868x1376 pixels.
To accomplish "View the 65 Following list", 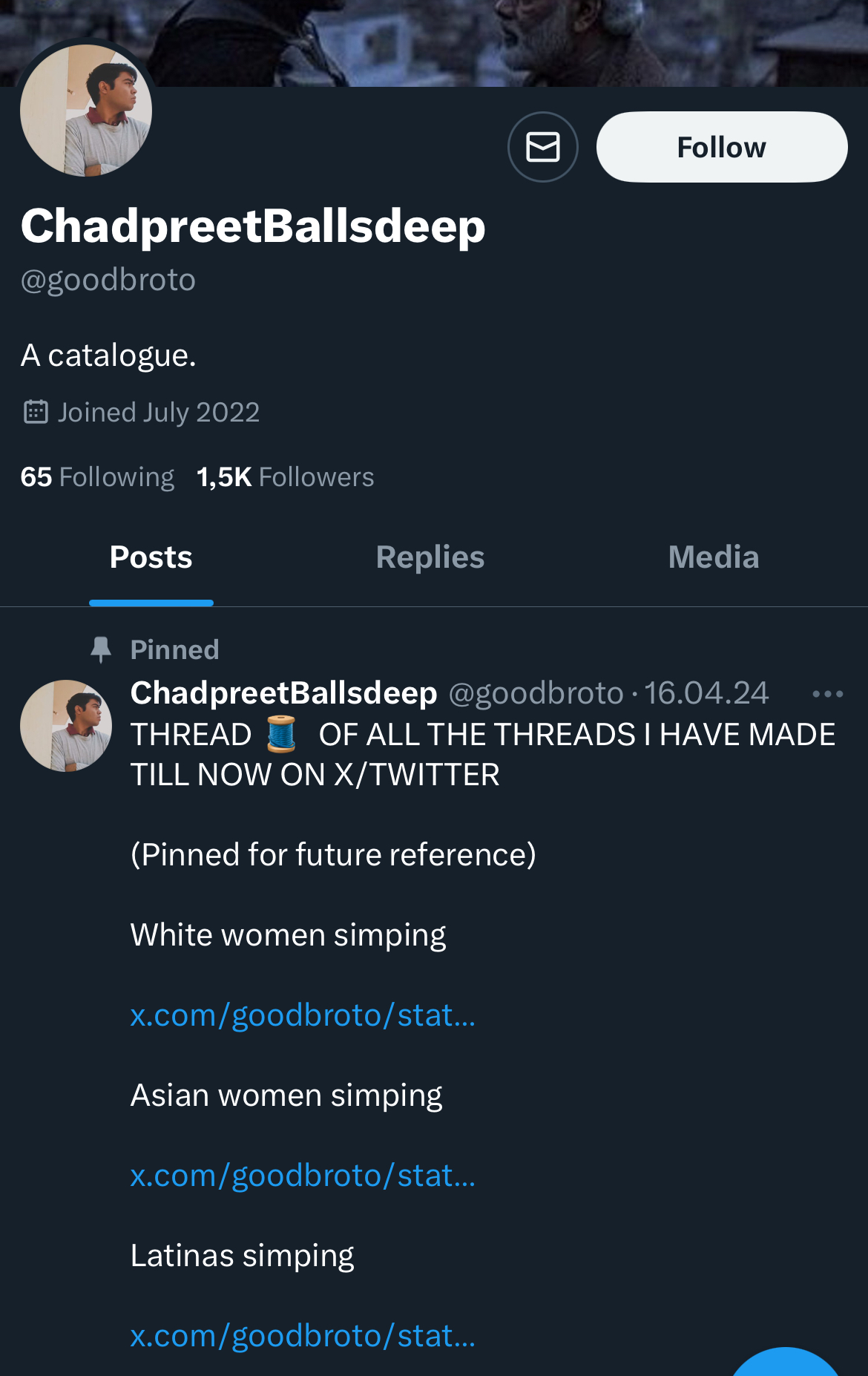I will (97, 477).
